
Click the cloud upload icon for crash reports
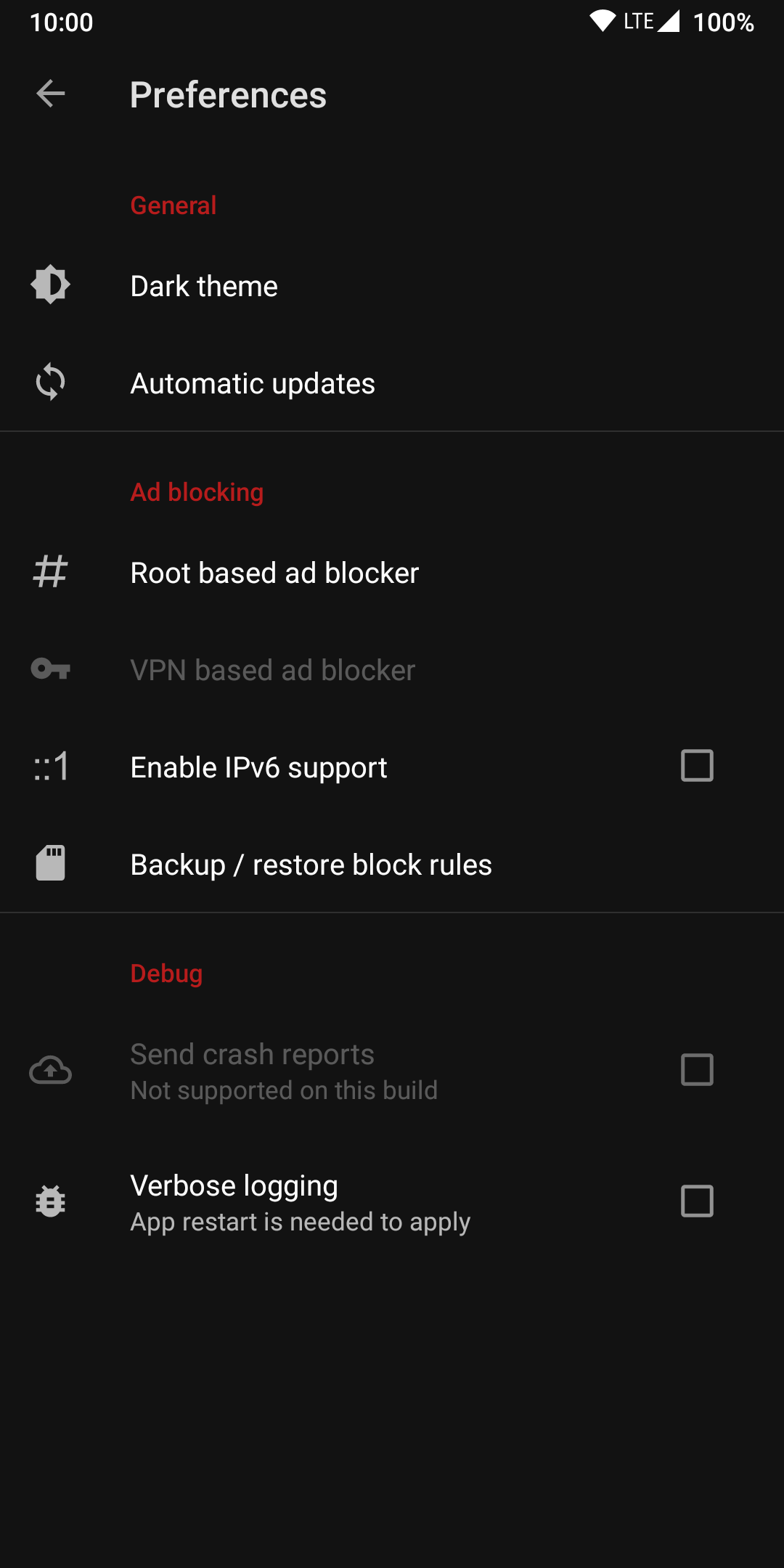(x=49, y=1069)
